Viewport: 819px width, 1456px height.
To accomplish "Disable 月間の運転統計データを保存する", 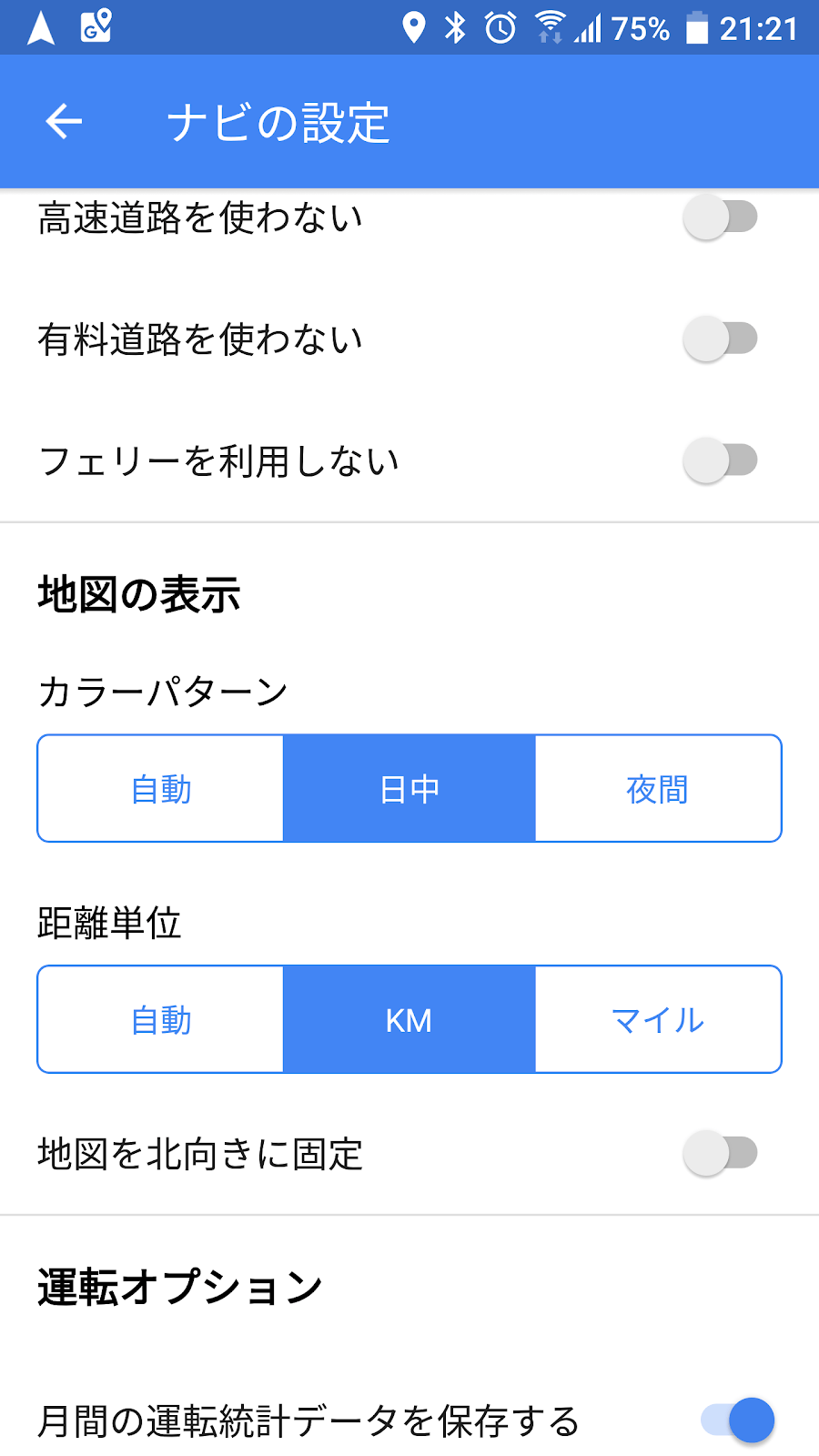I will tap(737, 1421).
